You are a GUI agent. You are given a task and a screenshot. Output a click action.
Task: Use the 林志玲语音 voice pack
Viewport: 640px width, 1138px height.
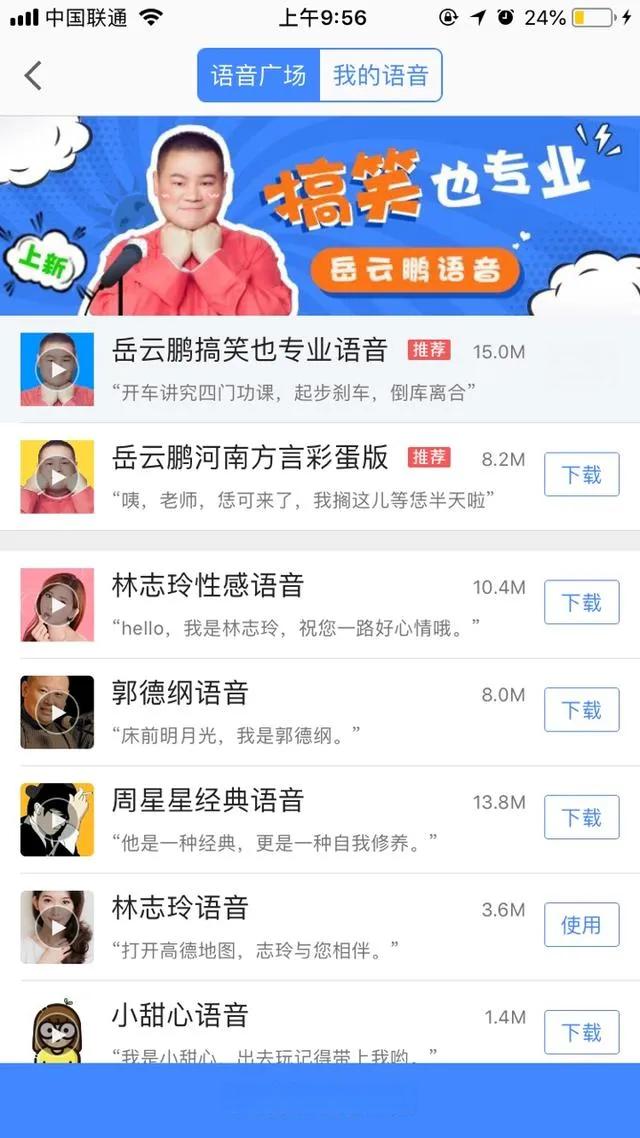click(581, 925)
